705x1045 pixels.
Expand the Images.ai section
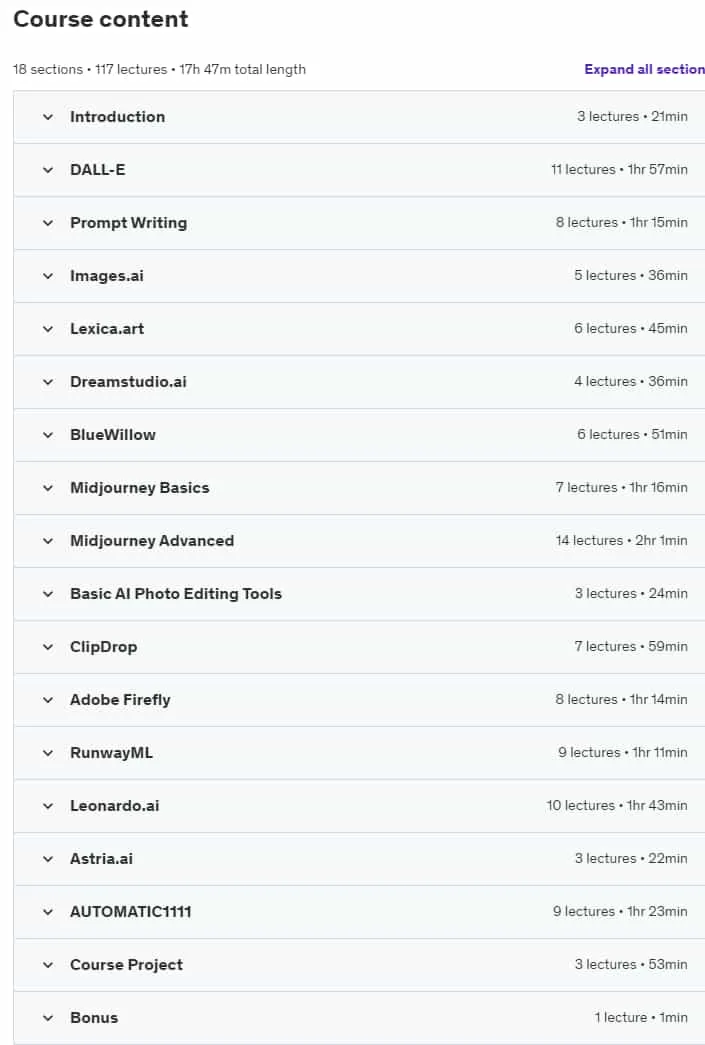pos(359,276)
